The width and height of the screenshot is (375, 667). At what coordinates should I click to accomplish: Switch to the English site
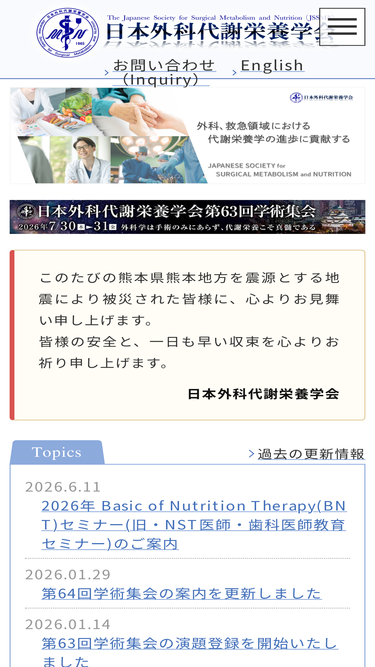[x=272, y=65]
